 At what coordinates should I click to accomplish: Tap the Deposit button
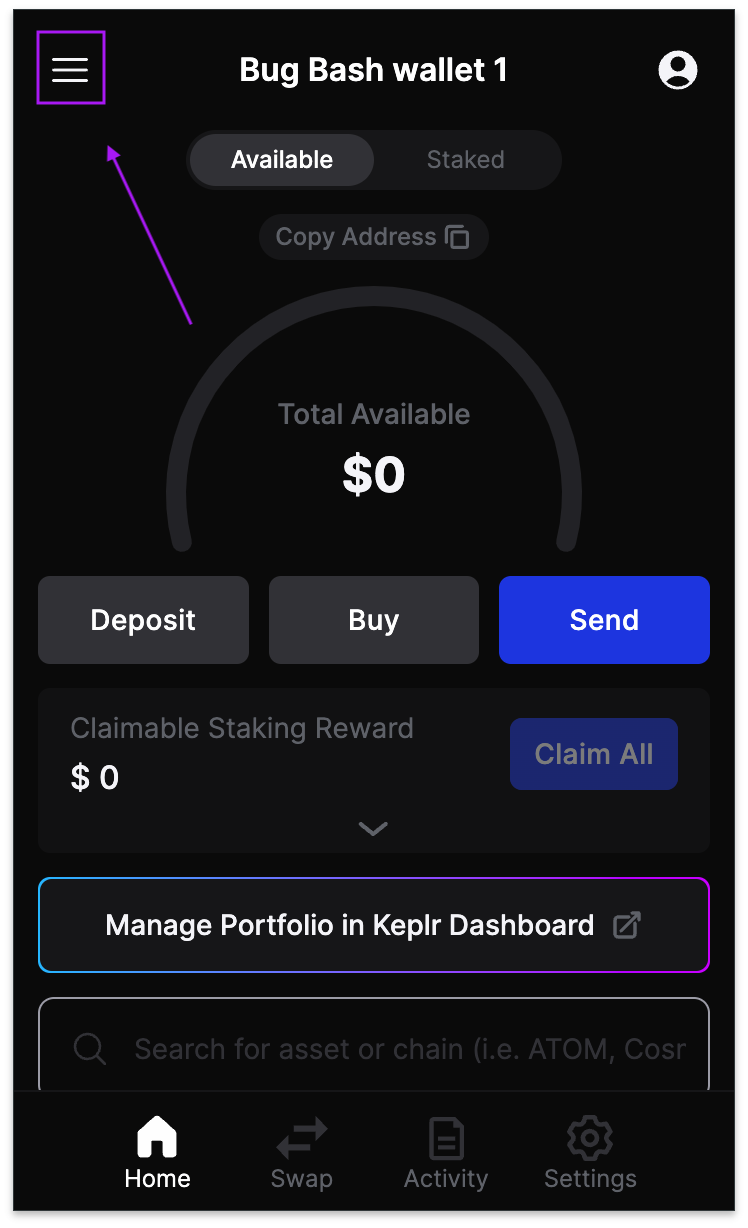(x=143, y=620)
